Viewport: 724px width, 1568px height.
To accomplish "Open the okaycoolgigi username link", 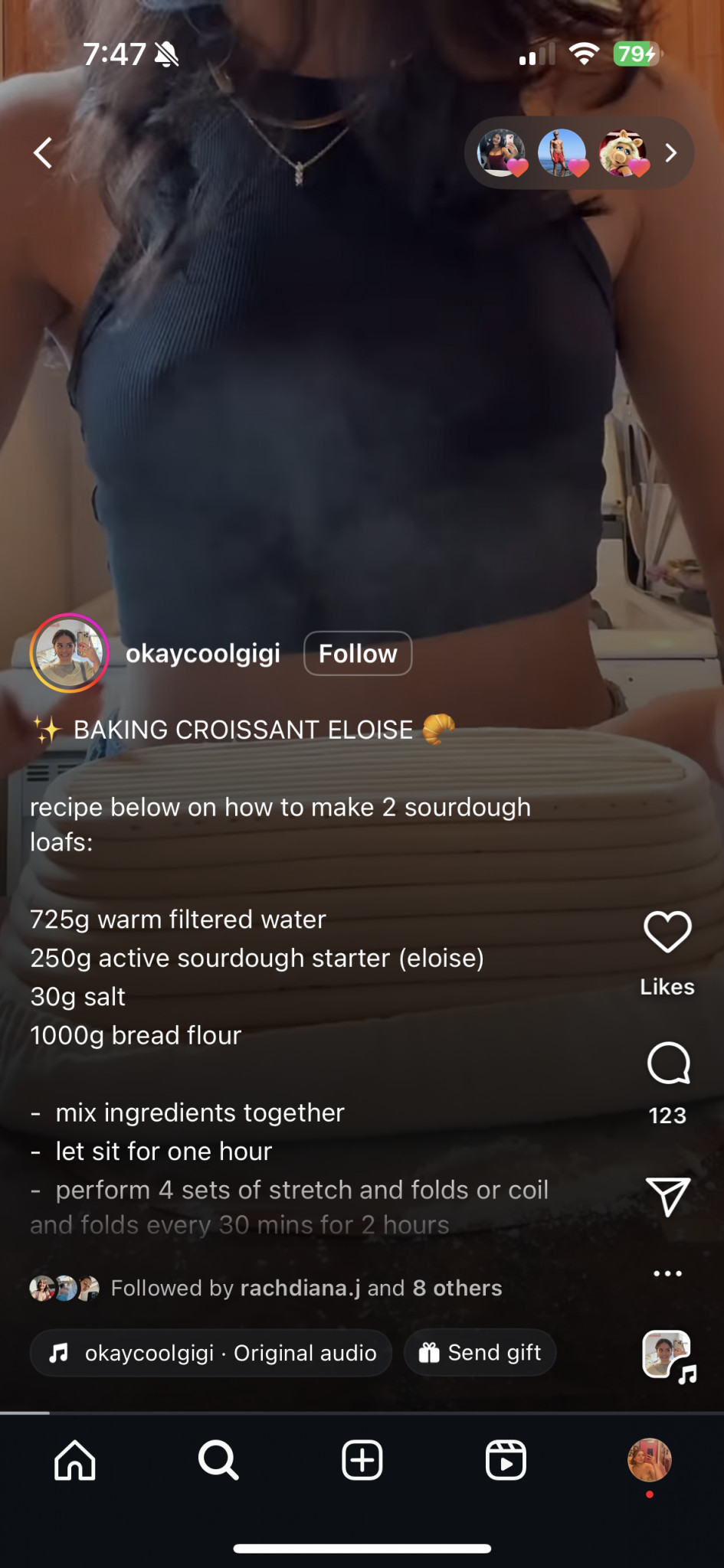I will pos(202,653).
